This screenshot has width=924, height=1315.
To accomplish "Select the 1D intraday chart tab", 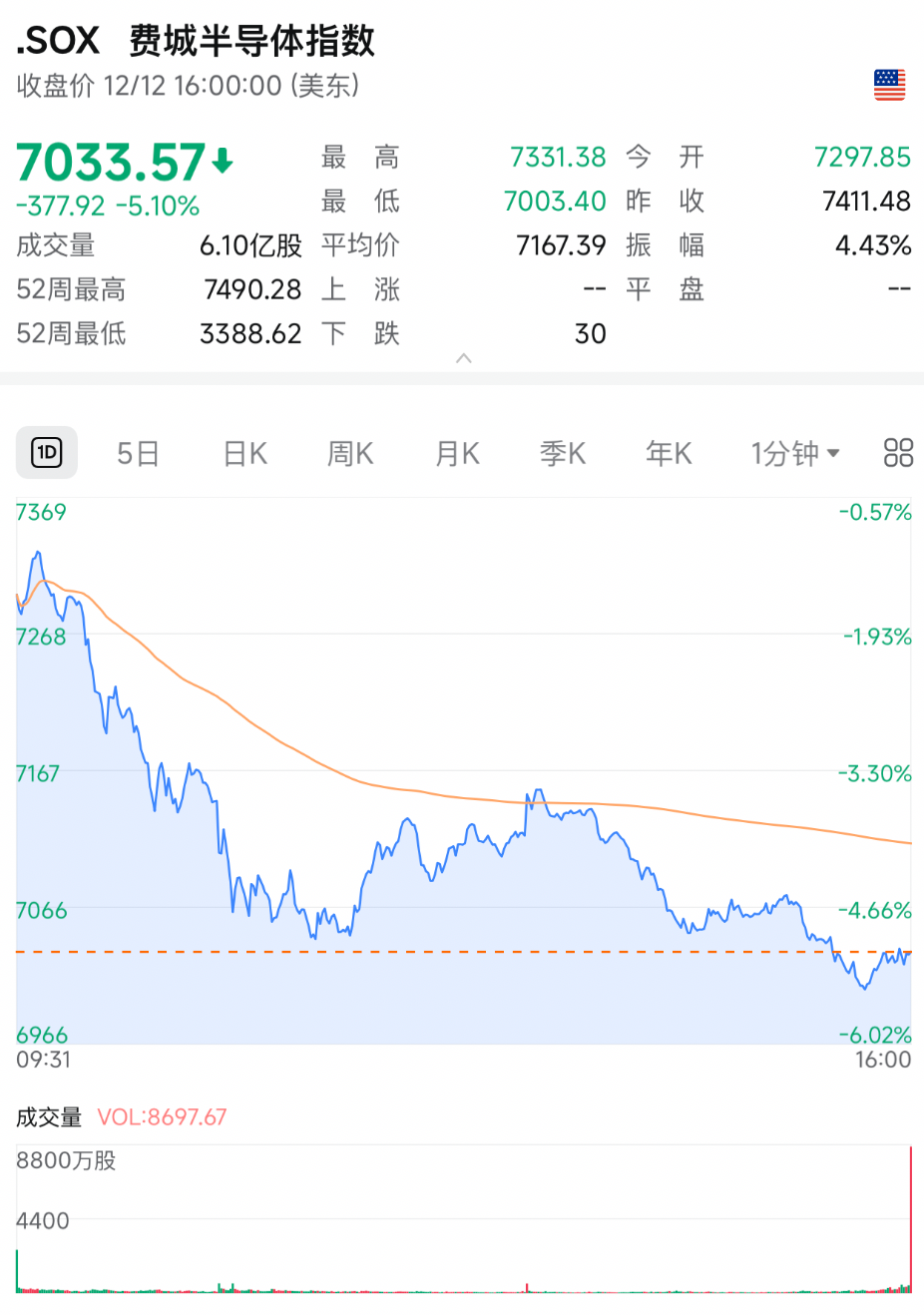I will 47,453.
